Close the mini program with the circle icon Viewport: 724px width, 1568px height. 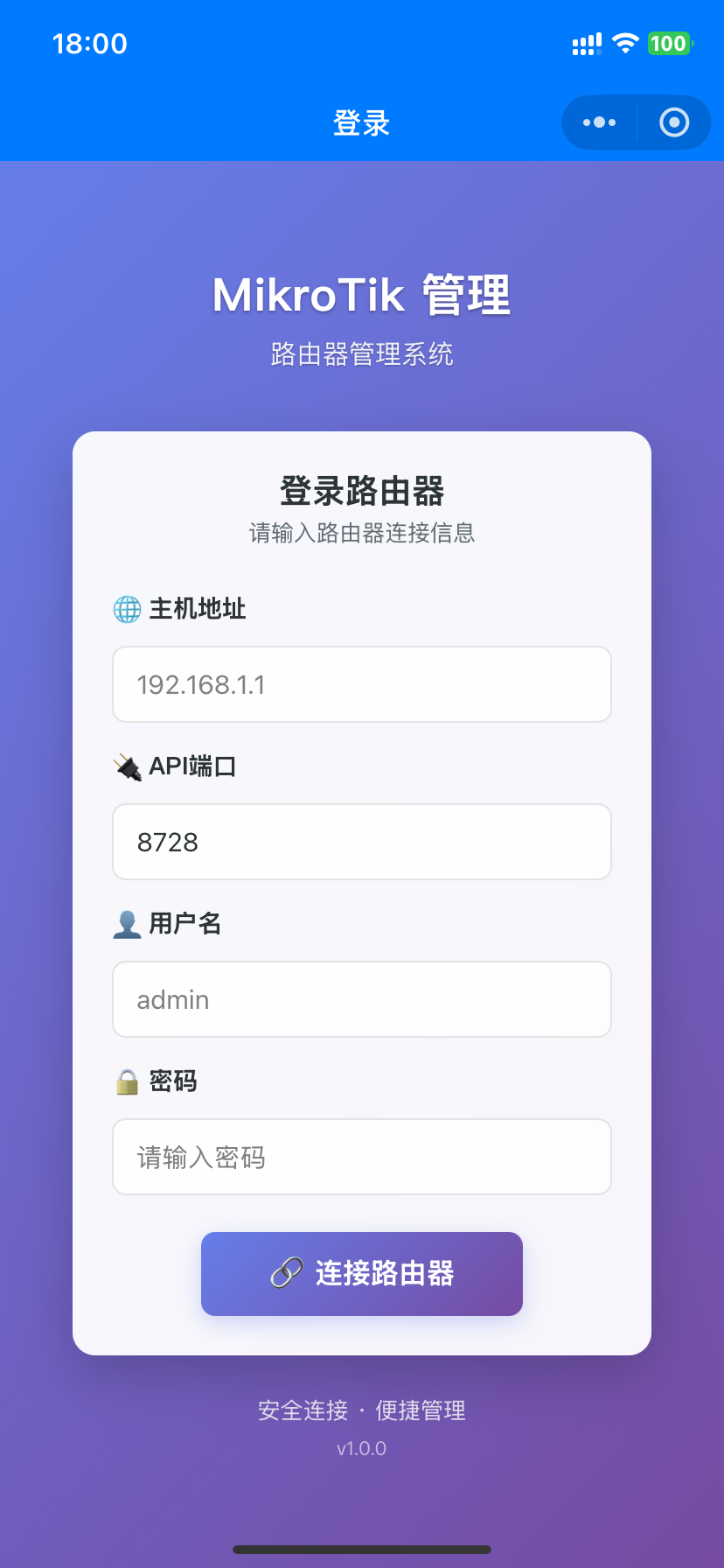point(673,122)
